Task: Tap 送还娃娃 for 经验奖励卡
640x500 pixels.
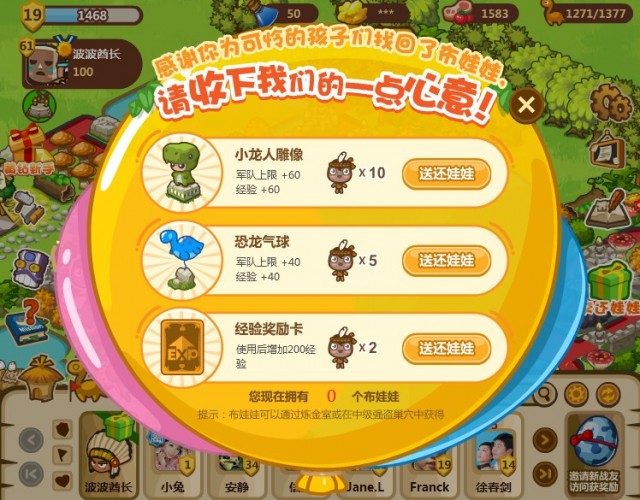Action: coord(446,348)
